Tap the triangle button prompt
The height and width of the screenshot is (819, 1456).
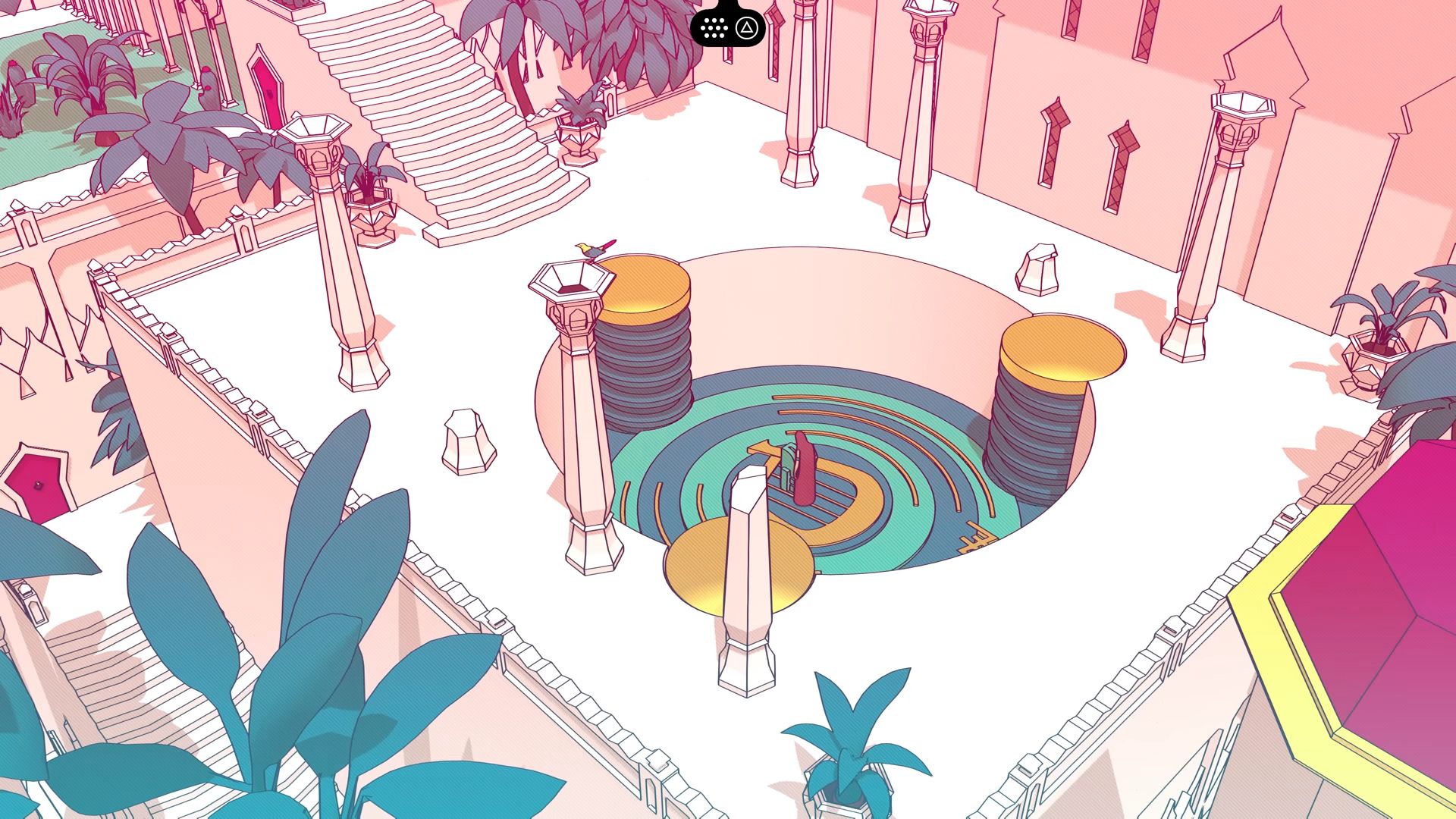click(747, 29)
